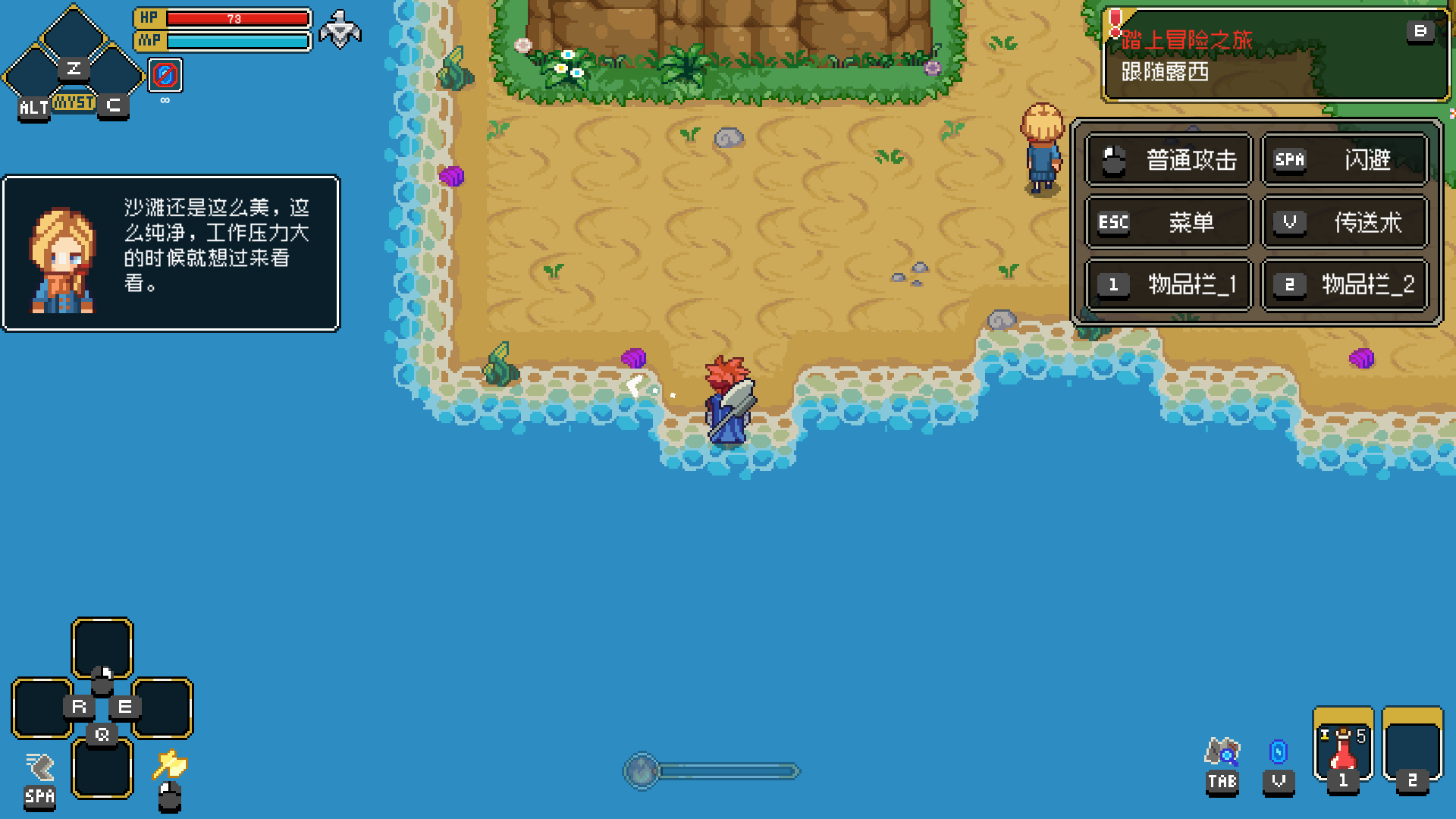Tap the 普通攻击 normal attack button

[x=1169, y=160]
